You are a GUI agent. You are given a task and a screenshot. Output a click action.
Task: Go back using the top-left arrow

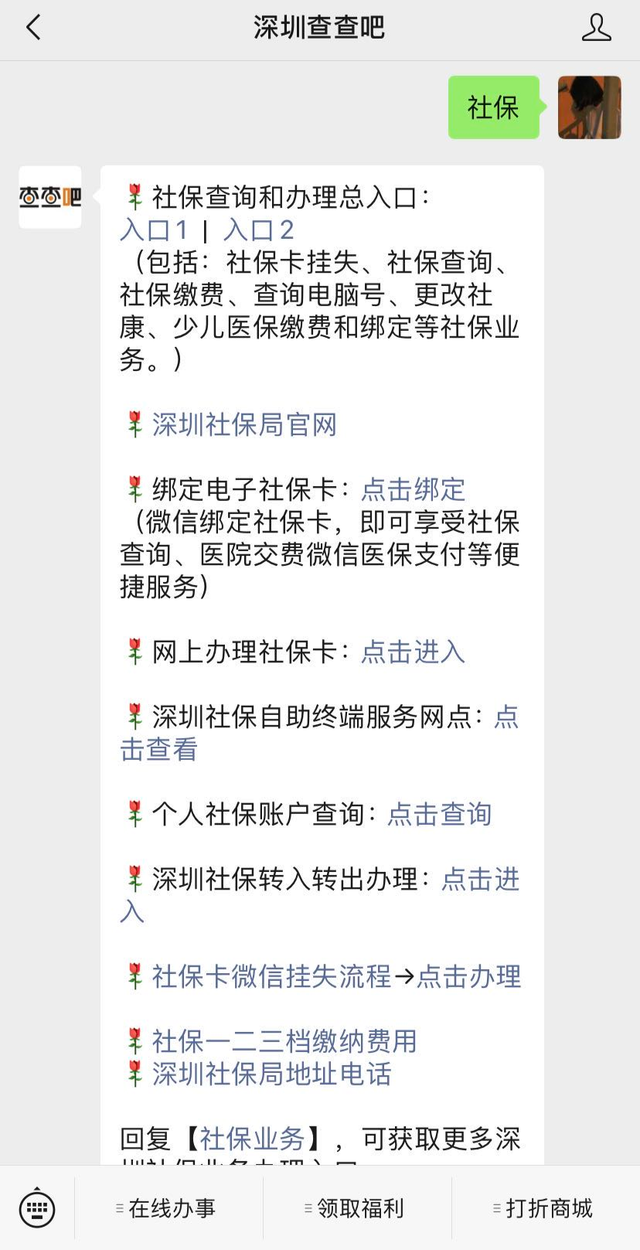pos(34,28)
